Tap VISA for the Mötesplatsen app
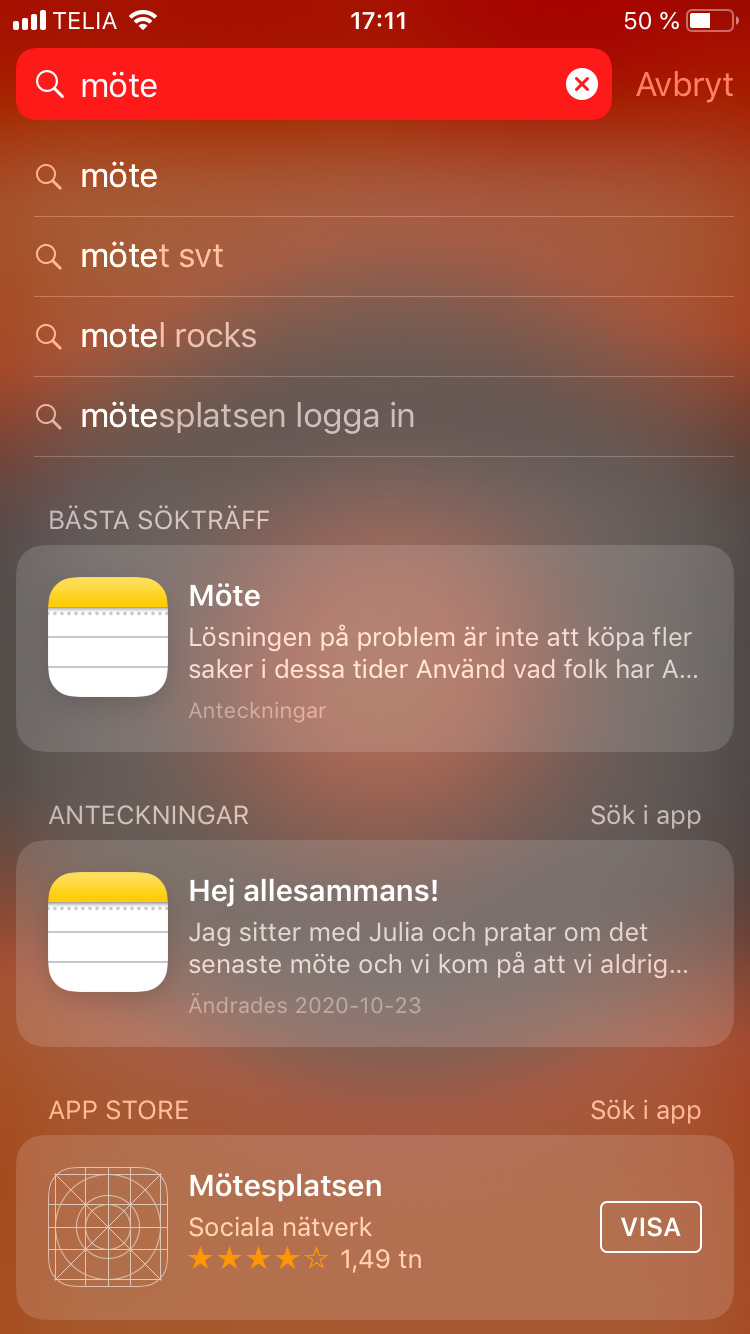Viewport: 750px width, 1334px height. (651, 1227)
